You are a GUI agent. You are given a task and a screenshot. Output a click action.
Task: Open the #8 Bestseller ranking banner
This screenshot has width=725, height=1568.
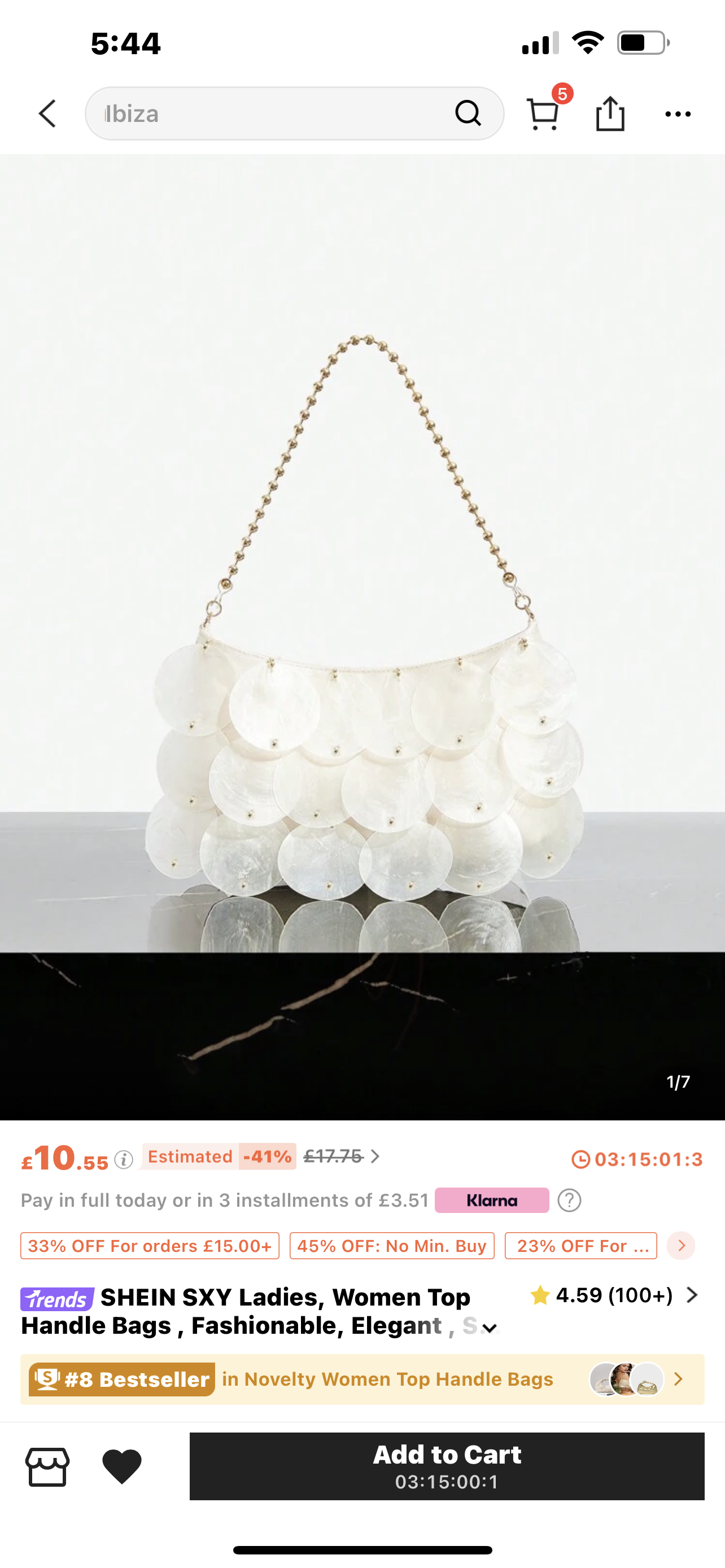coord(362,1379)
